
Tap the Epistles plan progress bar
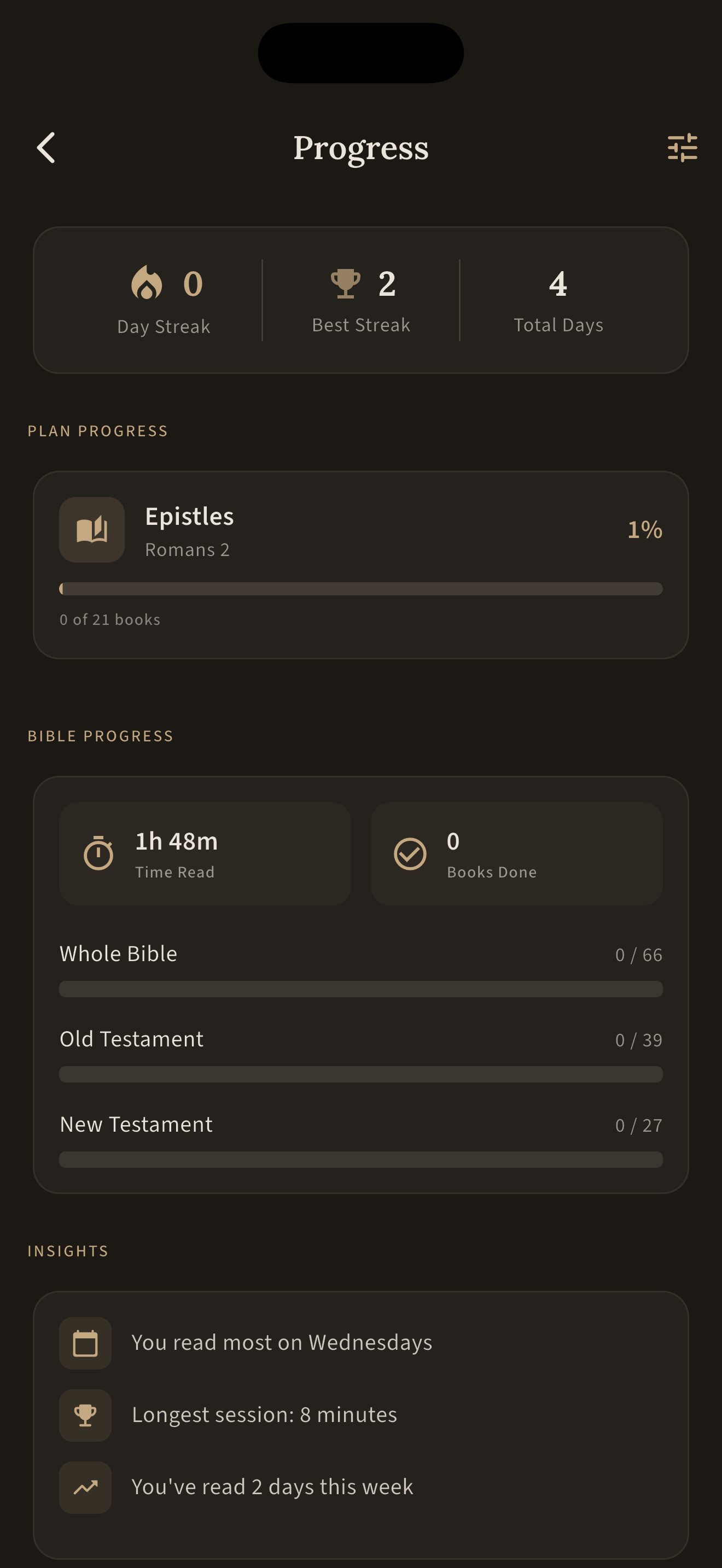point(361,588)
